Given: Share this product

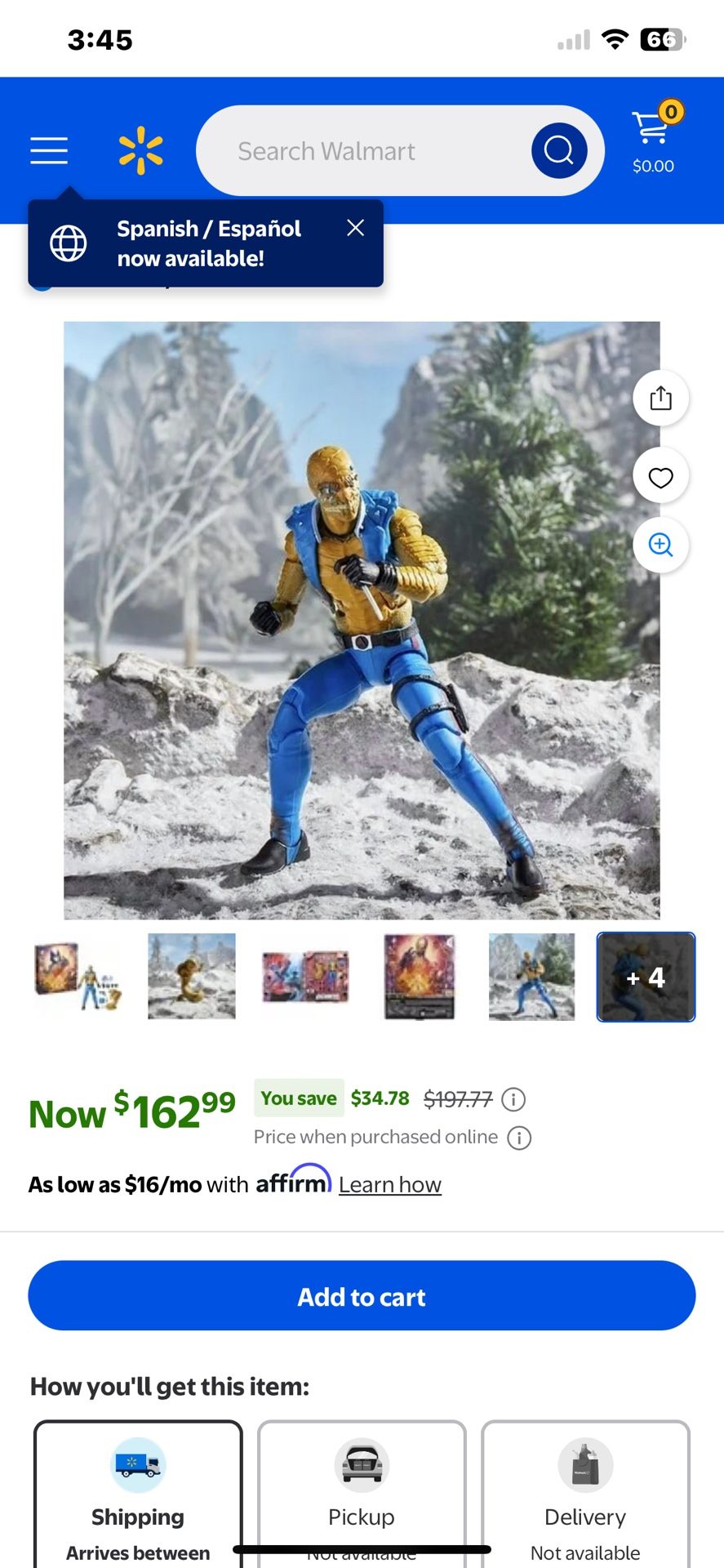Looking at the screenshot, I should [661, 398].
